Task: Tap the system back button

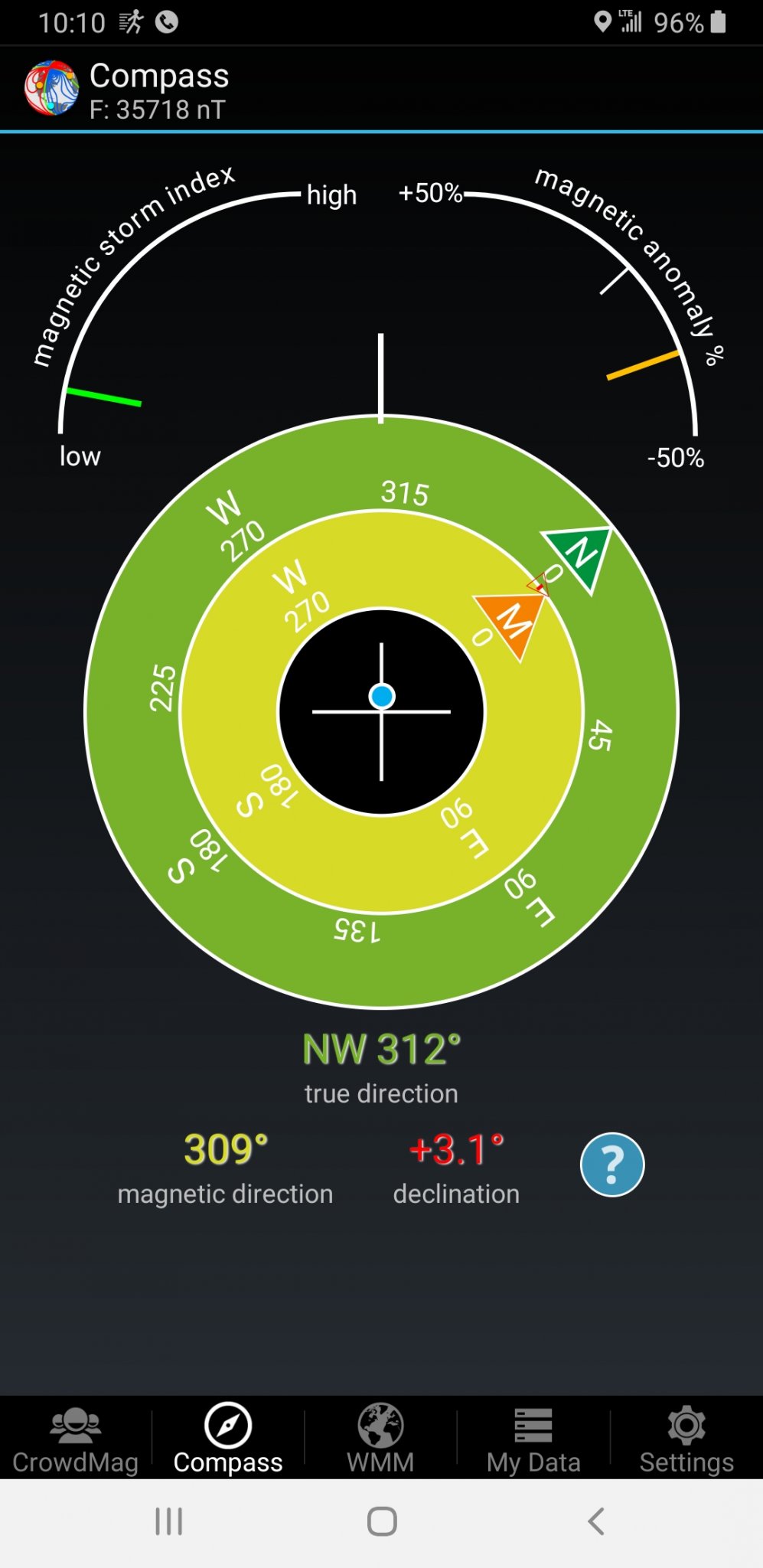Action: click(x=596, y=1521)
